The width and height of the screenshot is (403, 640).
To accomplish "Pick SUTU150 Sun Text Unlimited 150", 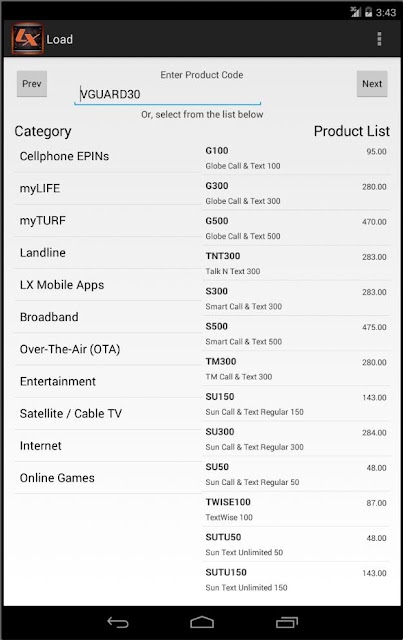I will 296,580.
